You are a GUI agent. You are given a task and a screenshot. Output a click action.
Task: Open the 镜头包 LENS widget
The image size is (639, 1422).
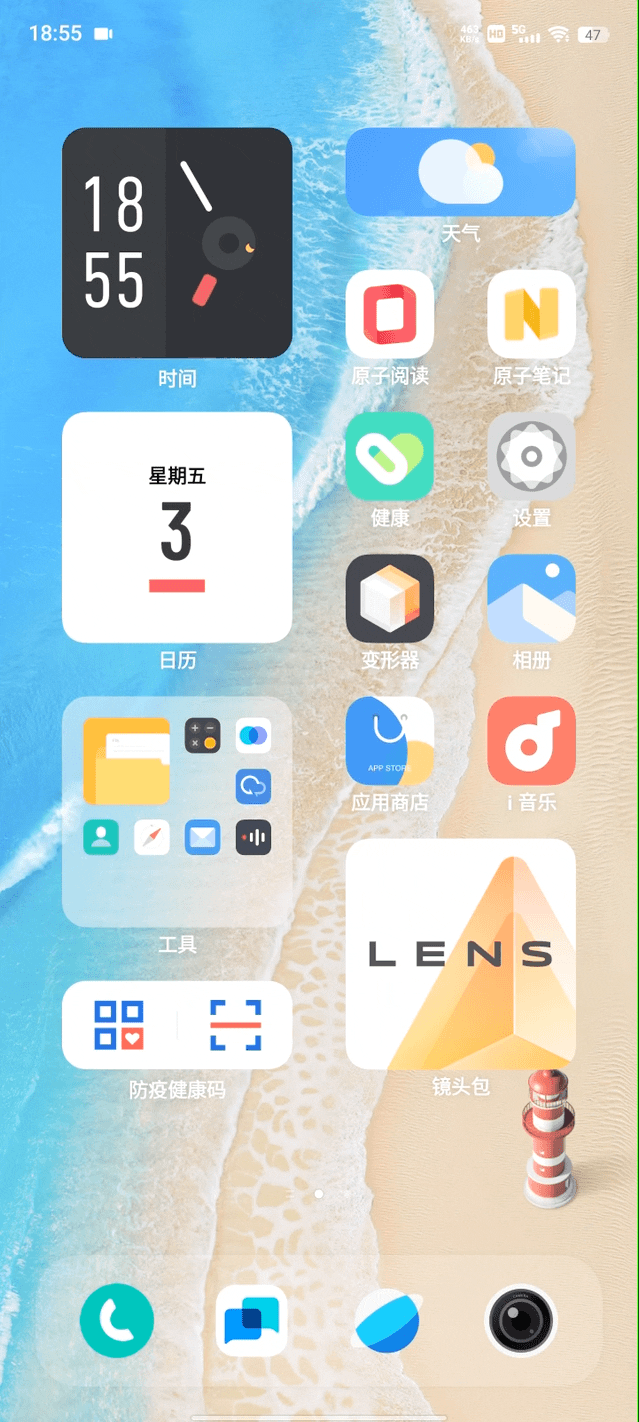click(x=461, y=954)
